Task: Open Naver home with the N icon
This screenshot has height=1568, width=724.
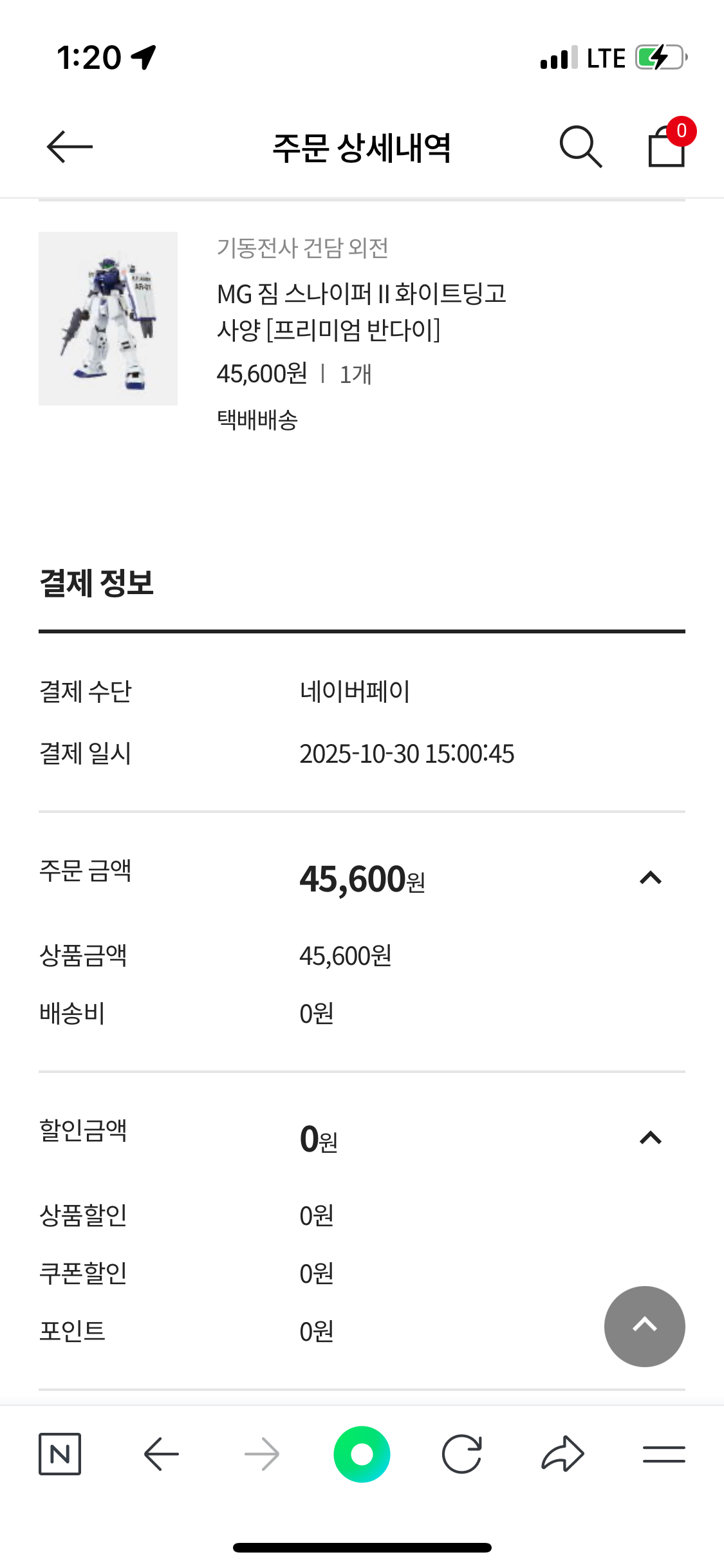Action: click(x=60, y=1453)
